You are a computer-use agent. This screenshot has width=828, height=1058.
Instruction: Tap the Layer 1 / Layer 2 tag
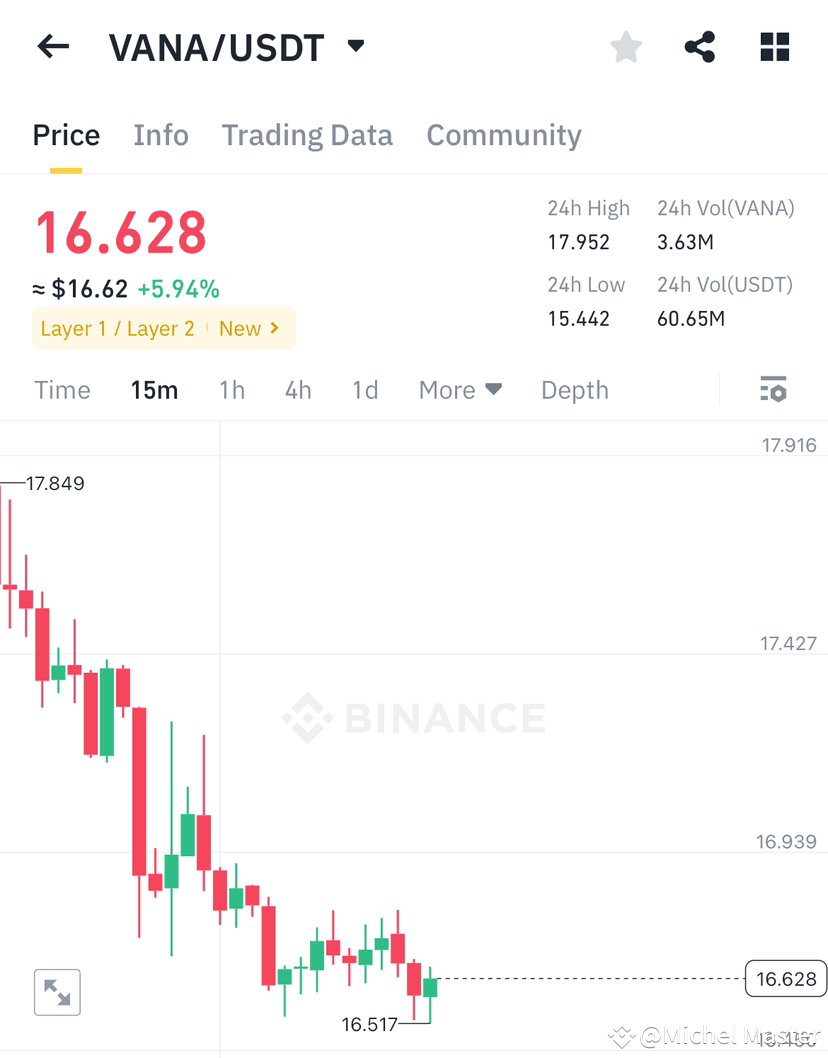click(x=117, y=328)
